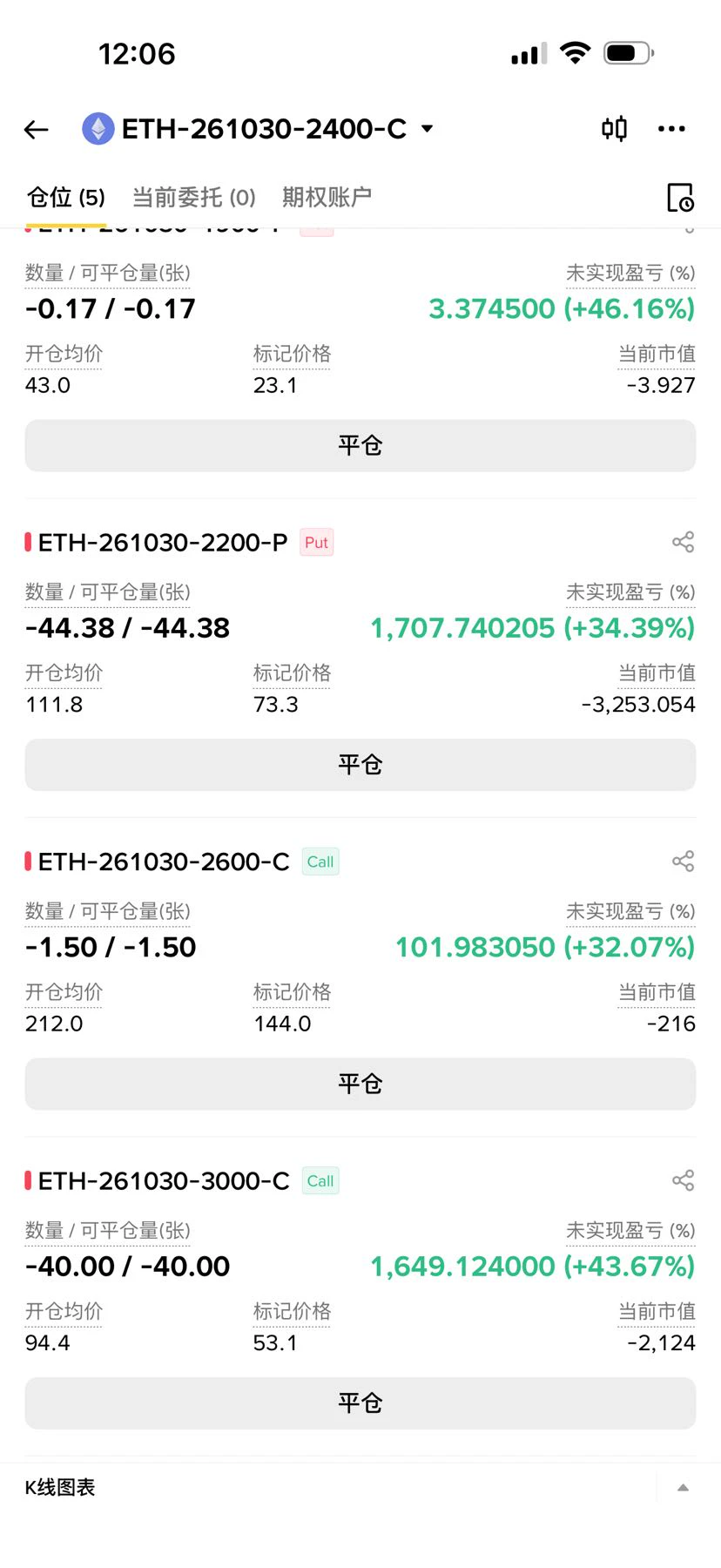Open the order history icon
The height and width of the screenshot is (1568, 721).
680,198
